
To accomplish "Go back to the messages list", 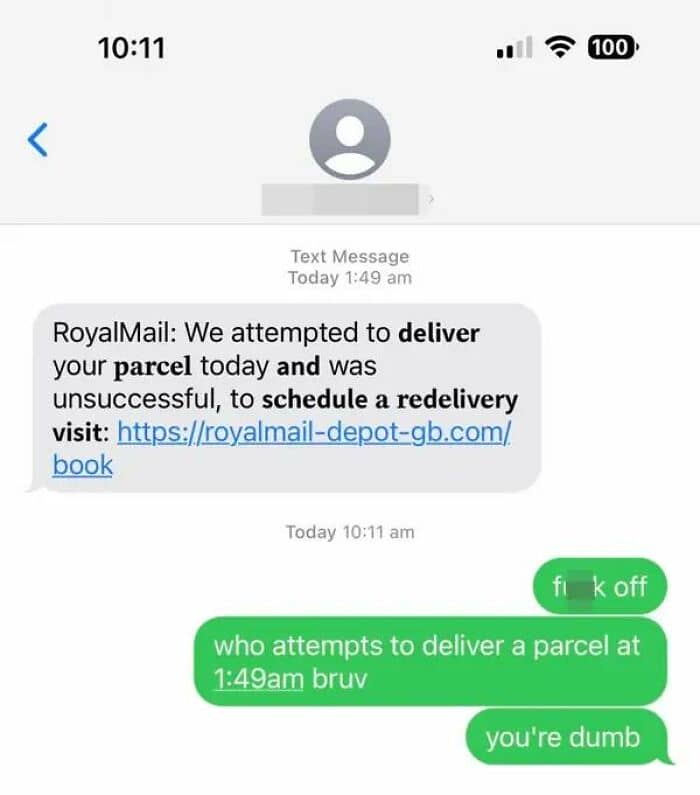I will 38,139.
